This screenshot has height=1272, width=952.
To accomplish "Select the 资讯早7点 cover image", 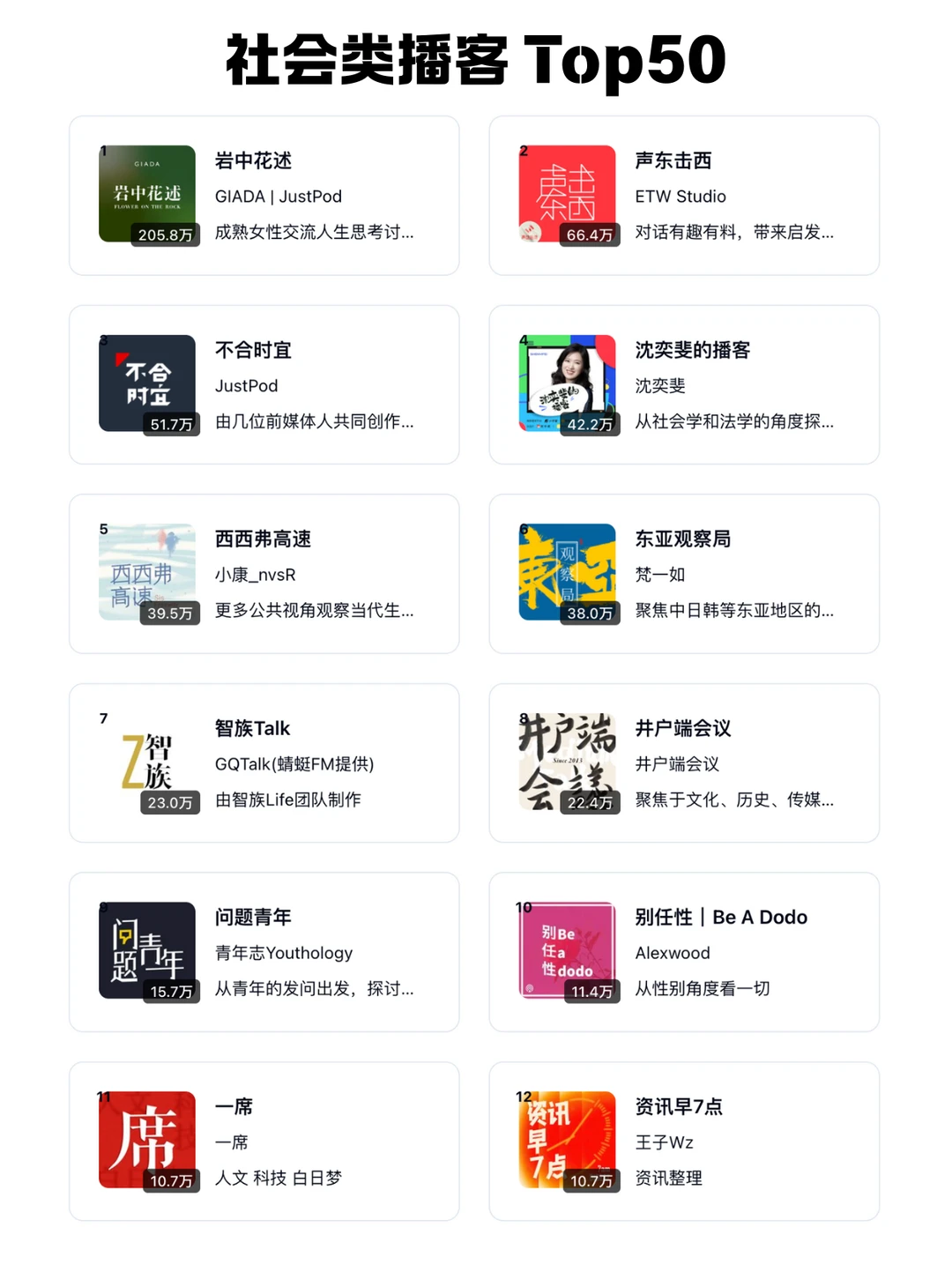I will [x=565, y=1139].
